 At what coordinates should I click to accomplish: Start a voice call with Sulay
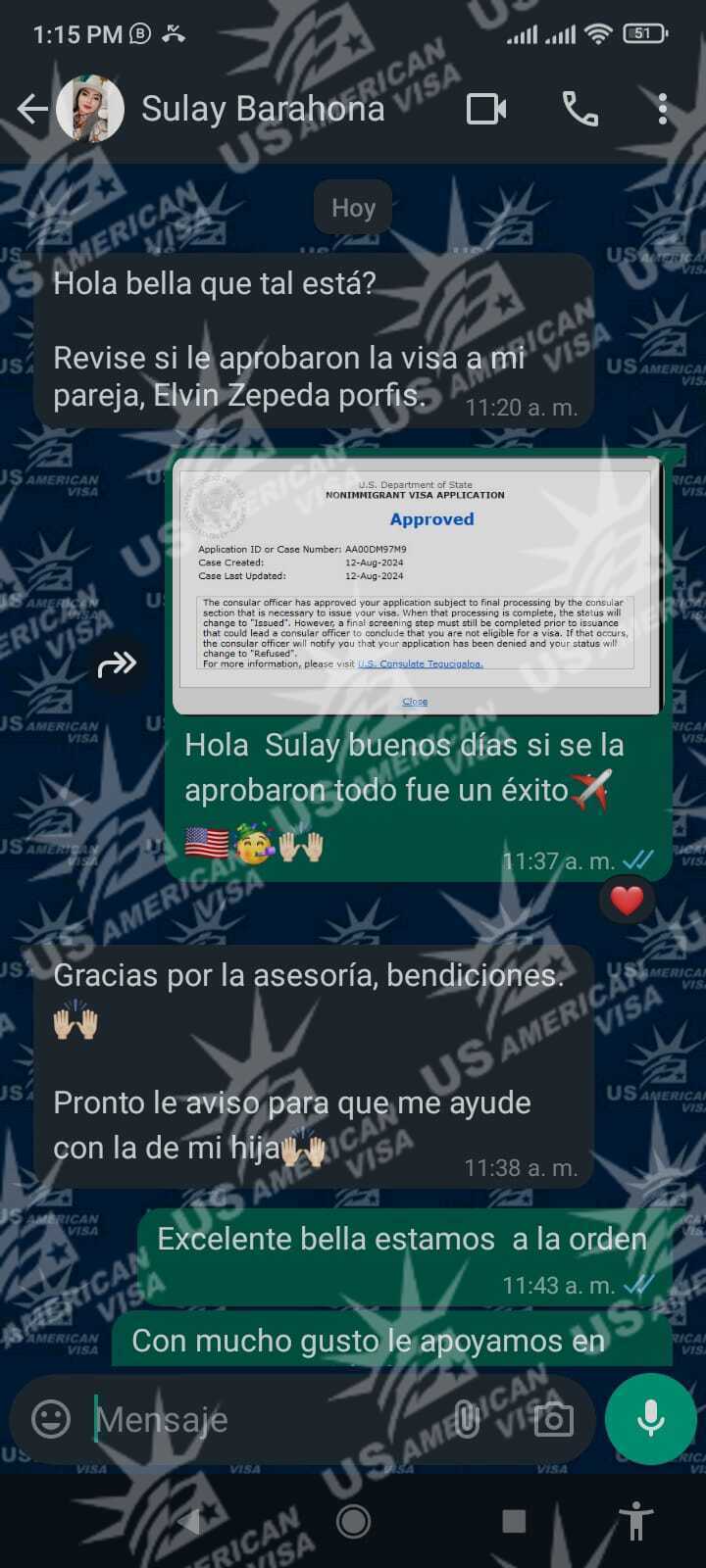pos(580,109)
